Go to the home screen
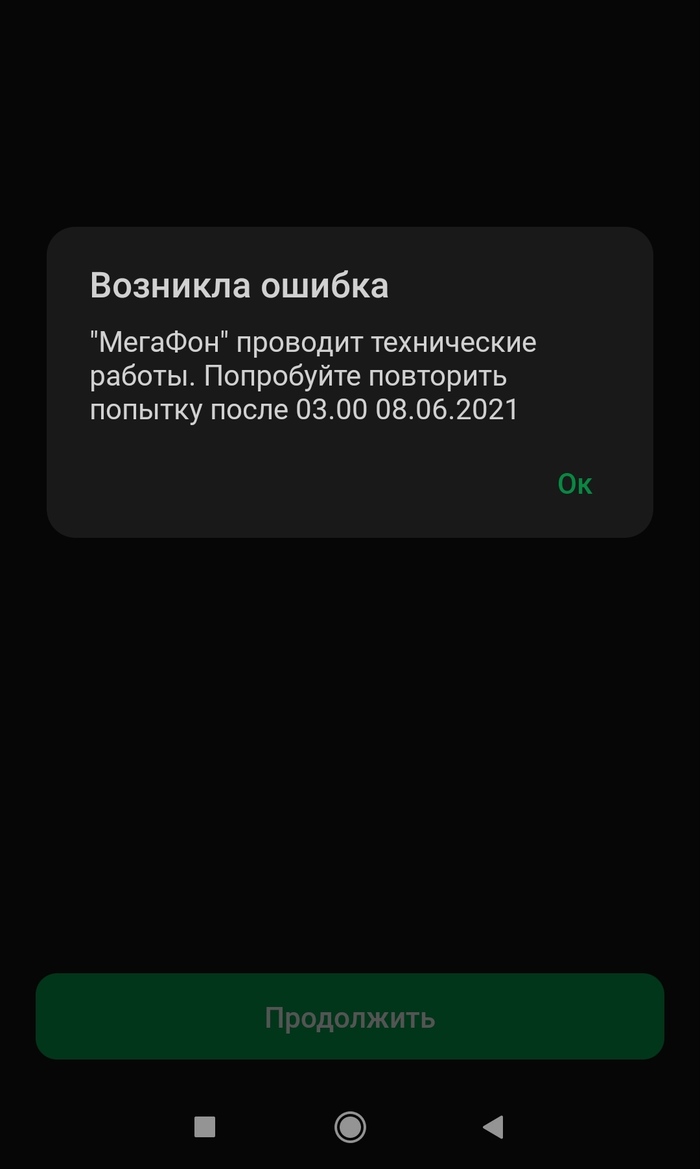 click(x=350, y=1127)
